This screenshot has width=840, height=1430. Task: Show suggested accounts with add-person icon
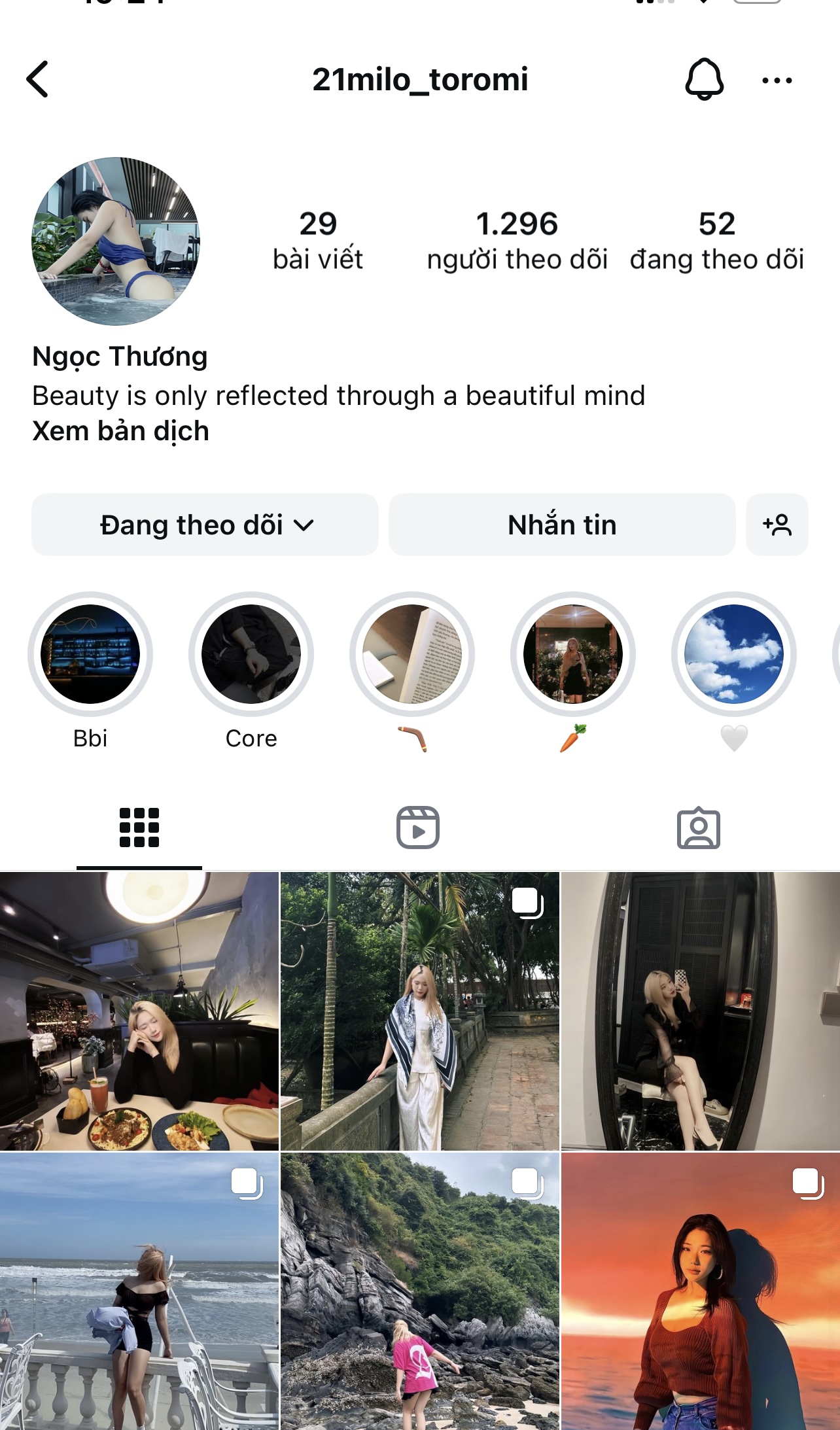pos(777,525)
